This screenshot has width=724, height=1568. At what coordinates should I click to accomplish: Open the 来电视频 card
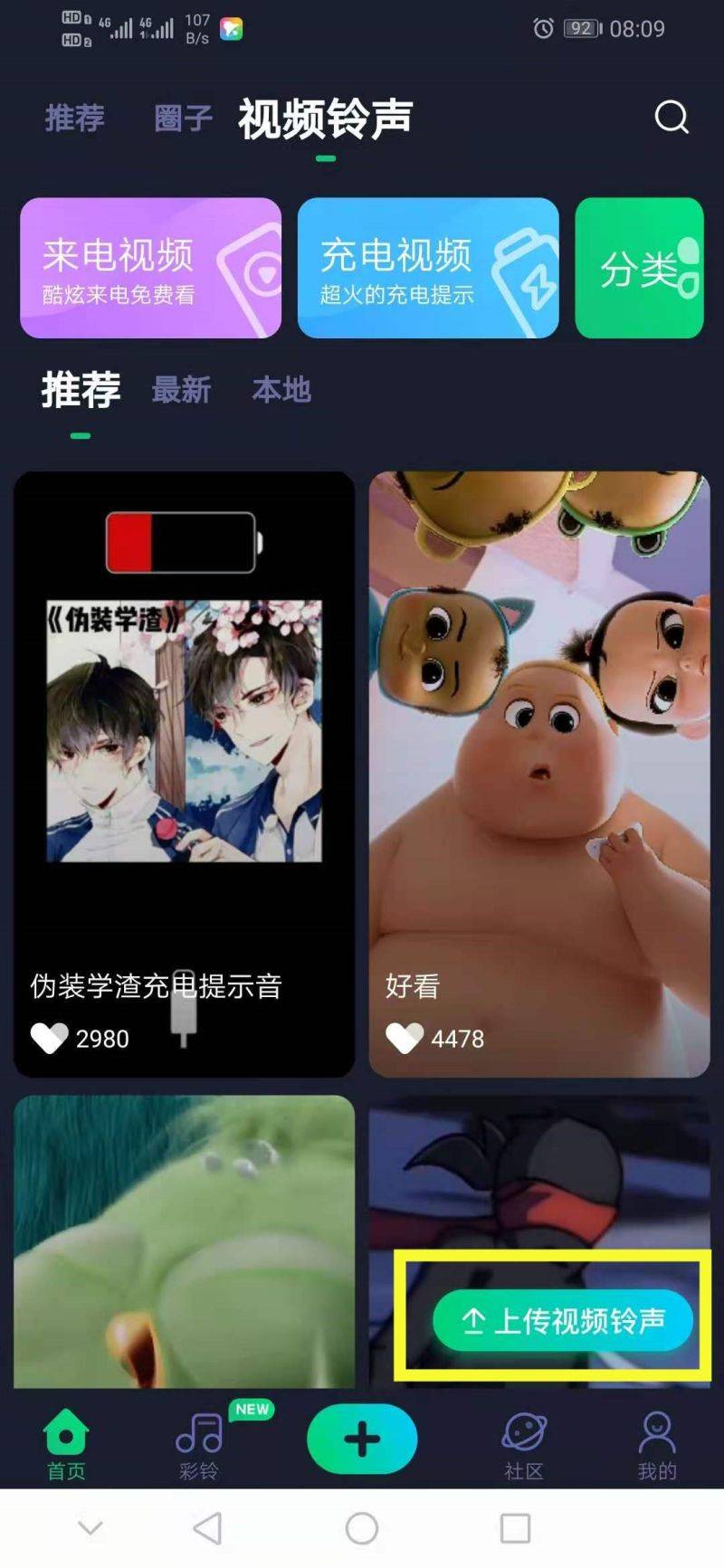click(150, 268)
